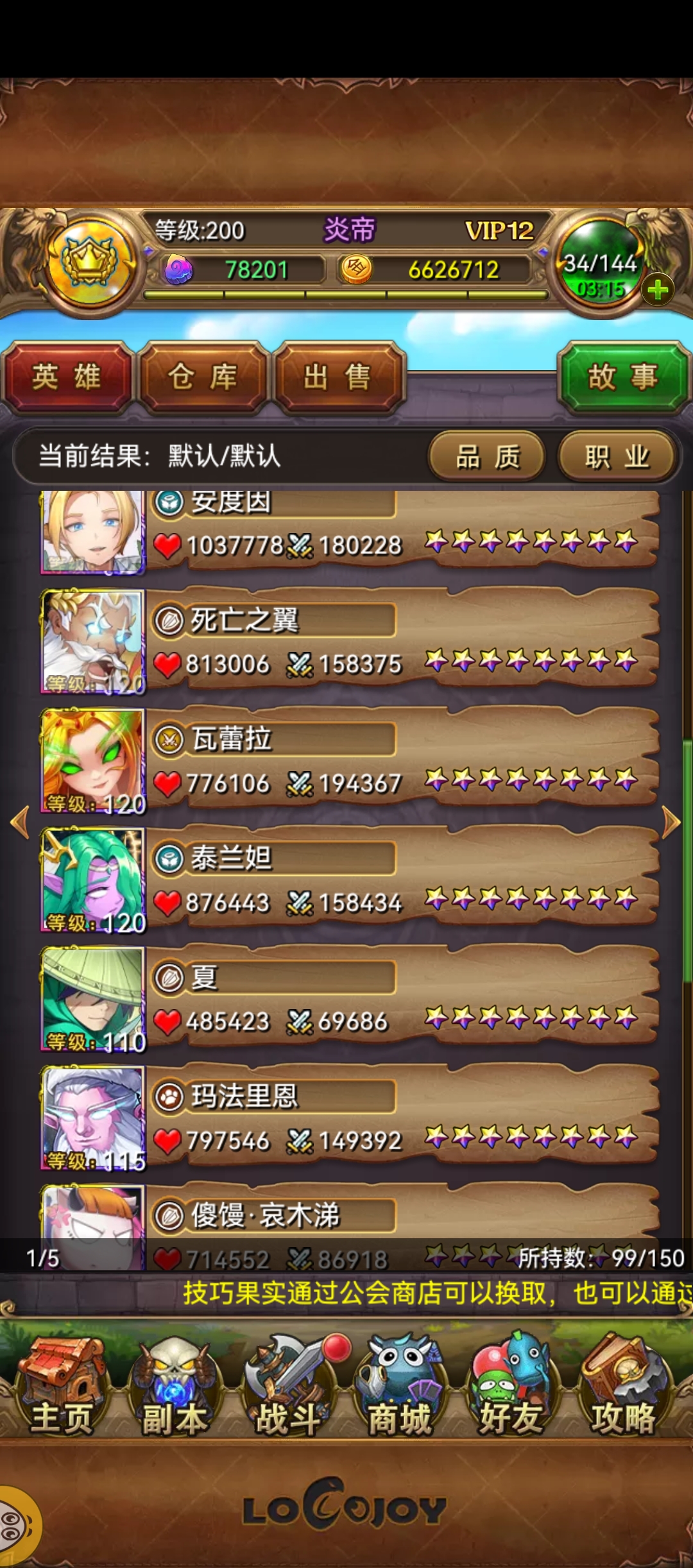Open 战斗 in bottom navigation

pyautogui.click(x=289, y=1386)
